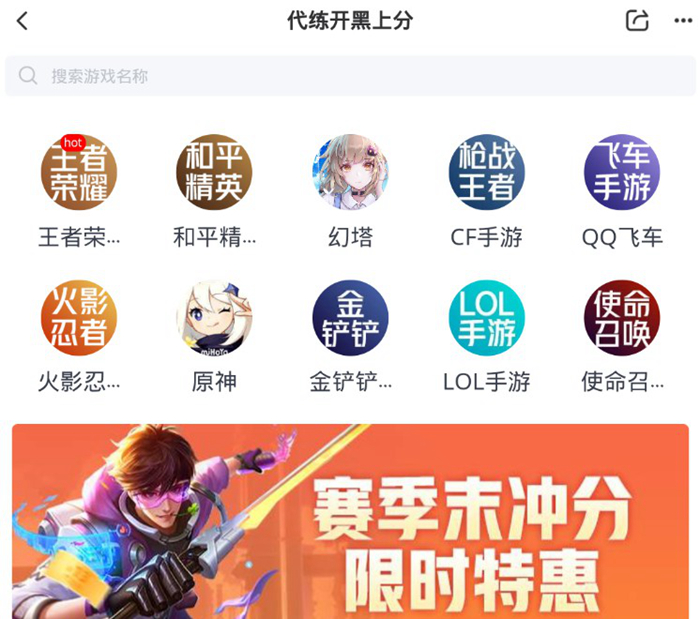Go back using the top-left arrow
Viewport: 700px width, 619px height.
(23, 21)
